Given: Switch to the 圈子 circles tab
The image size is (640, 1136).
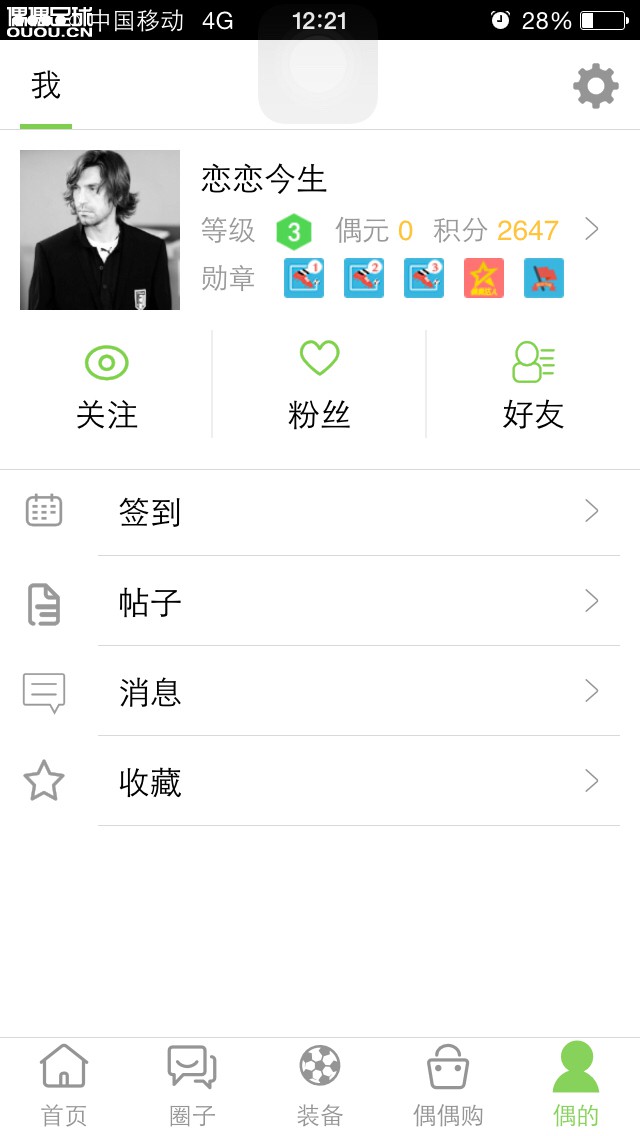Looking at the screenshot, I should [192, 1086].
